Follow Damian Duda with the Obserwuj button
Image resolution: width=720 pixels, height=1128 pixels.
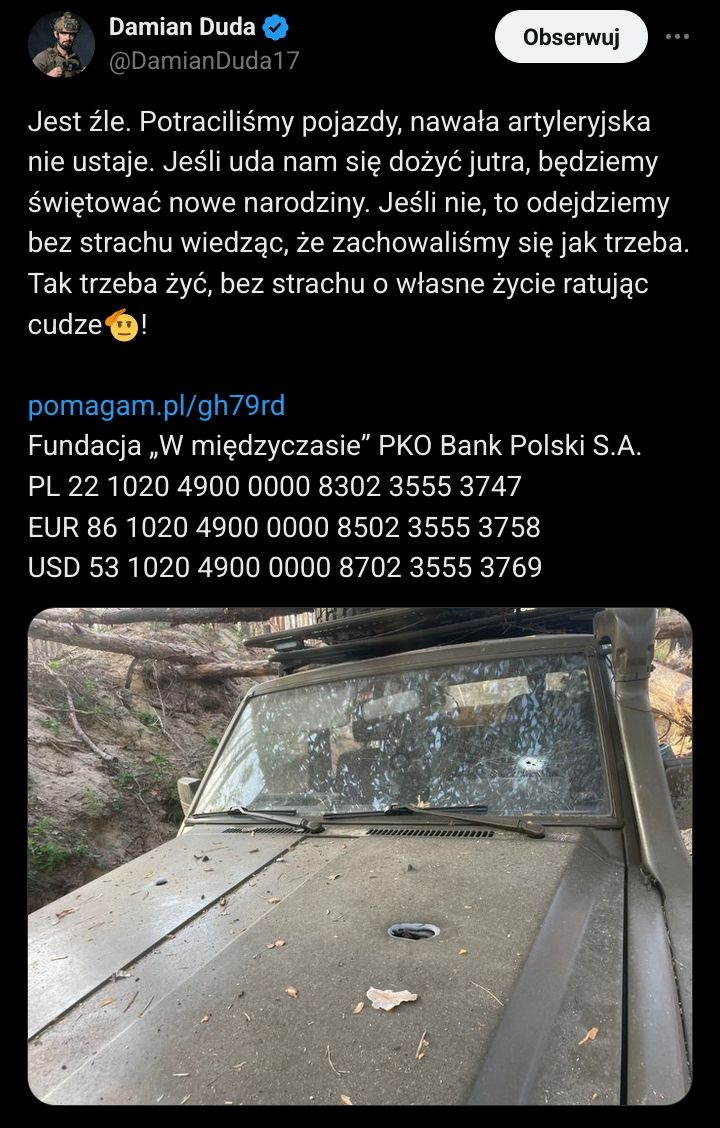tap(571, 38)
